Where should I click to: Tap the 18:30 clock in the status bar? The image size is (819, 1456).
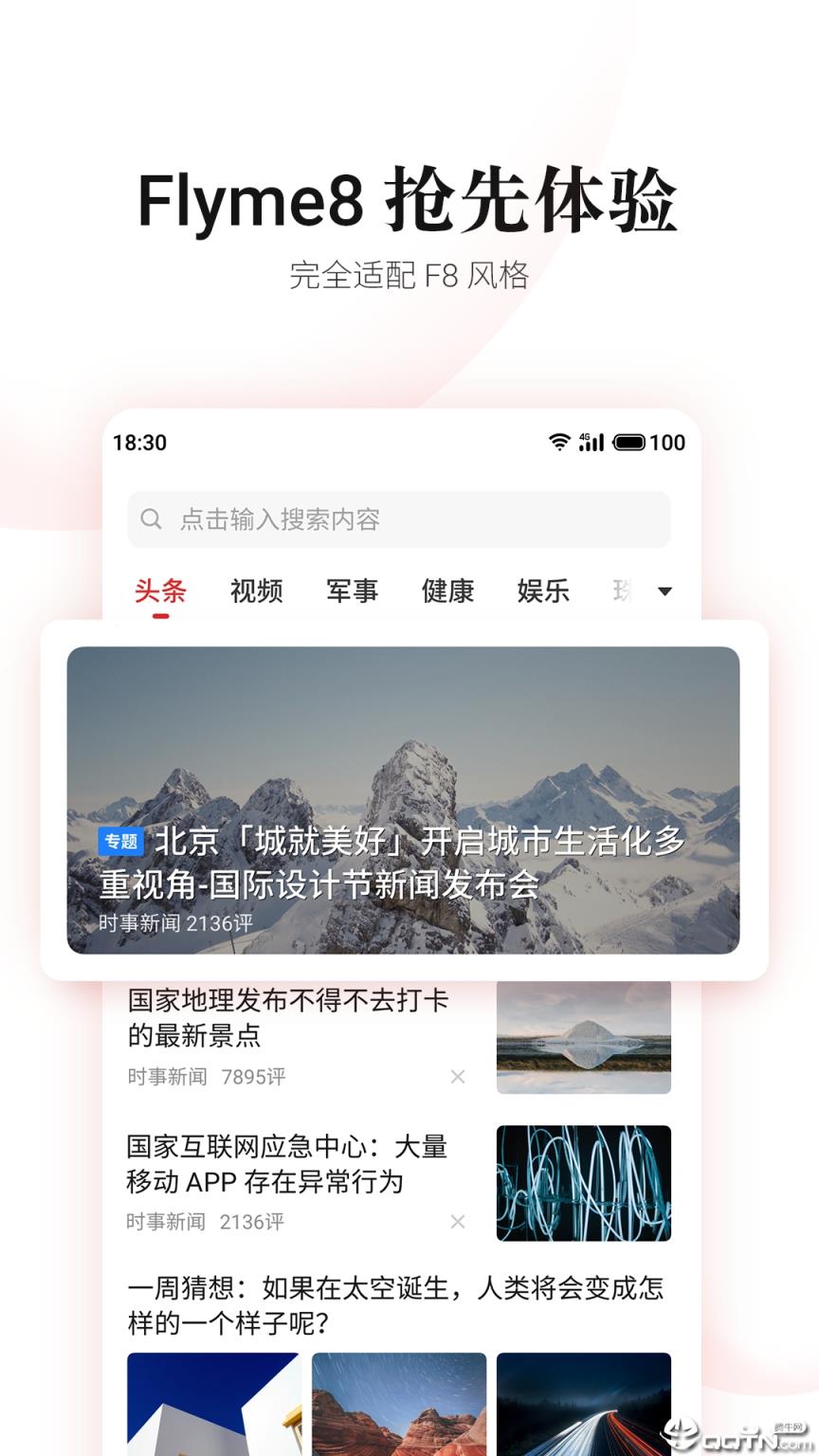click(x=138, y=442)
